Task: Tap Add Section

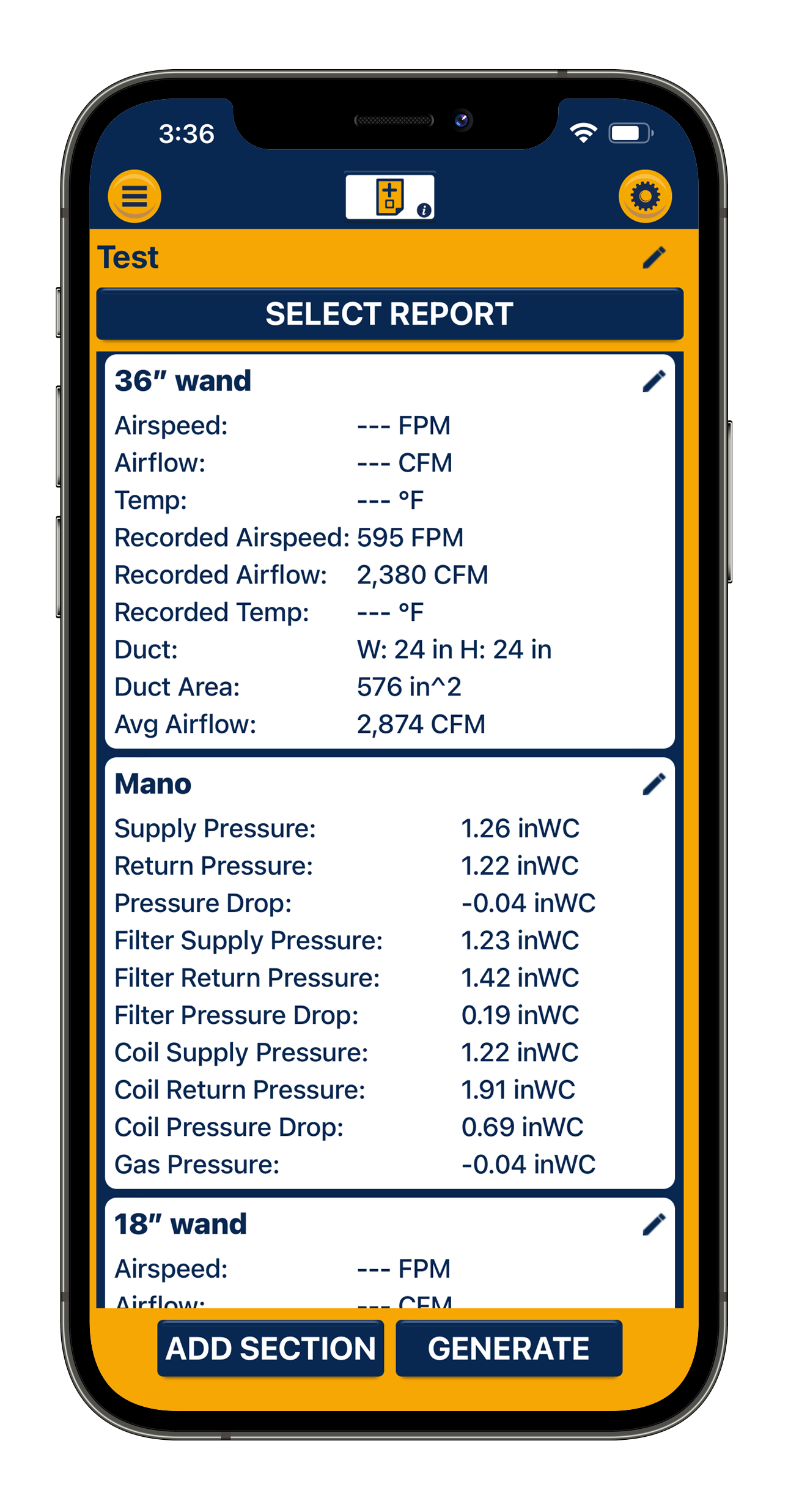Action: coord(270,1349)
